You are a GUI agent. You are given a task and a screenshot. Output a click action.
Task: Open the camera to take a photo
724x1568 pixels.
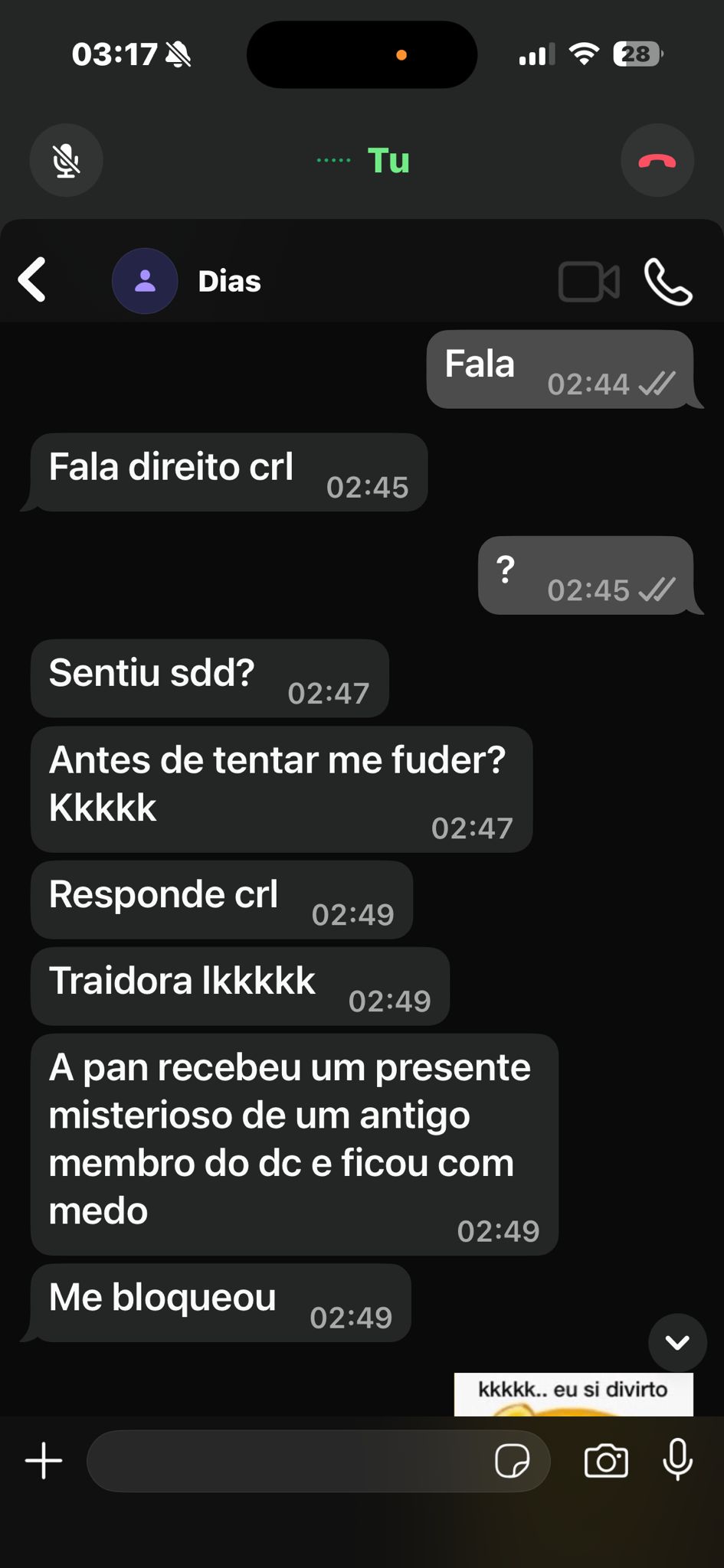coord(606,1461)
